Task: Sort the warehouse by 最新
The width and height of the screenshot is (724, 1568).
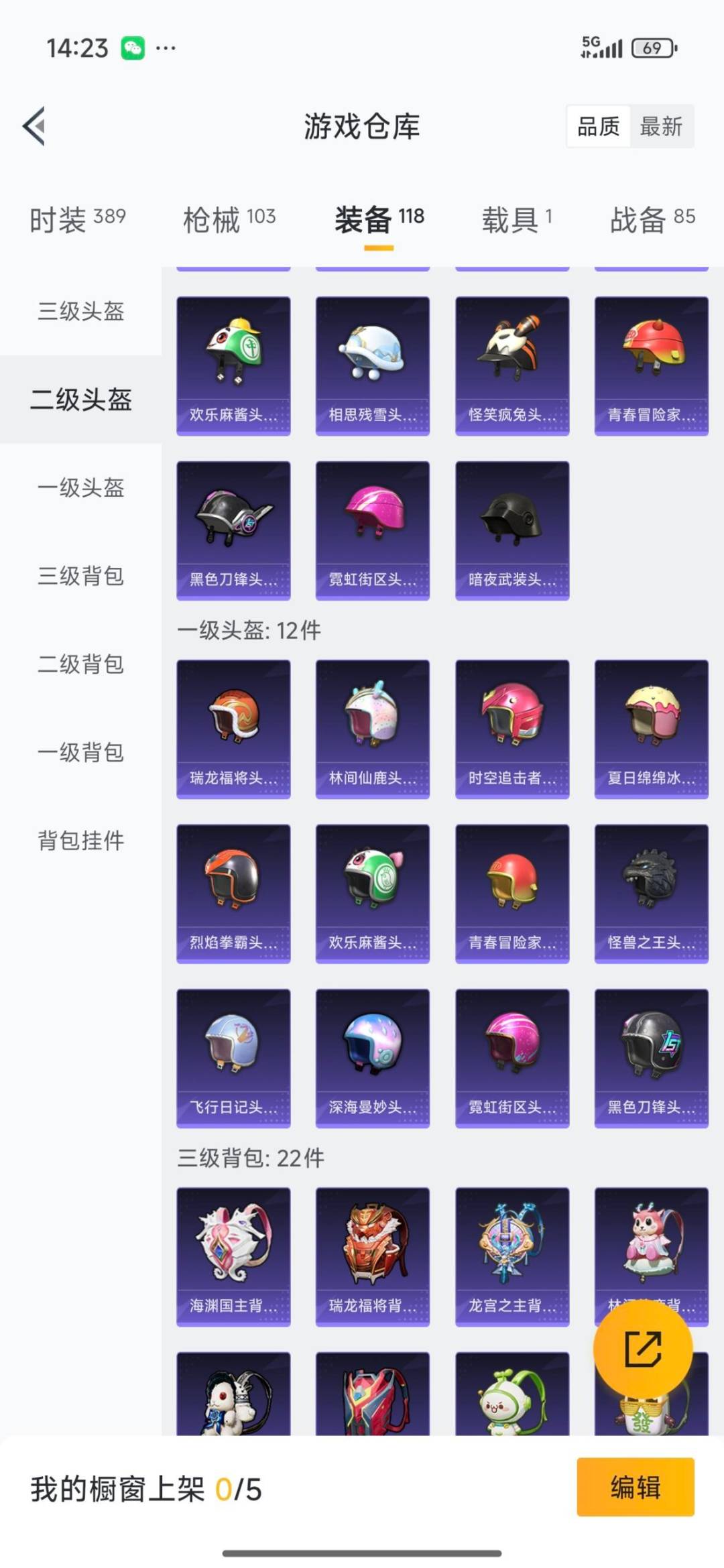Action: click(661, 126)
